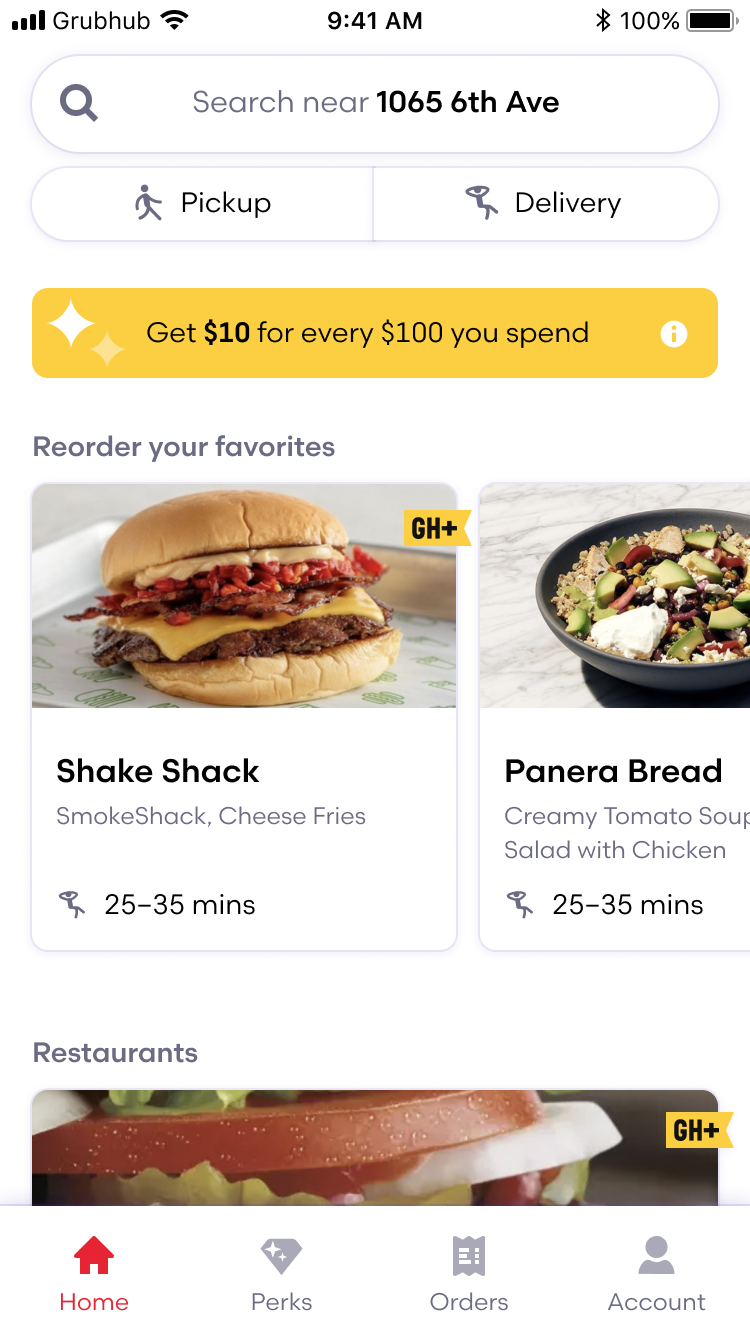The height and width of the screenshot is (1334, 750).
Task: Tap the search bar near 1065 6th Ave
Action: 374,102
